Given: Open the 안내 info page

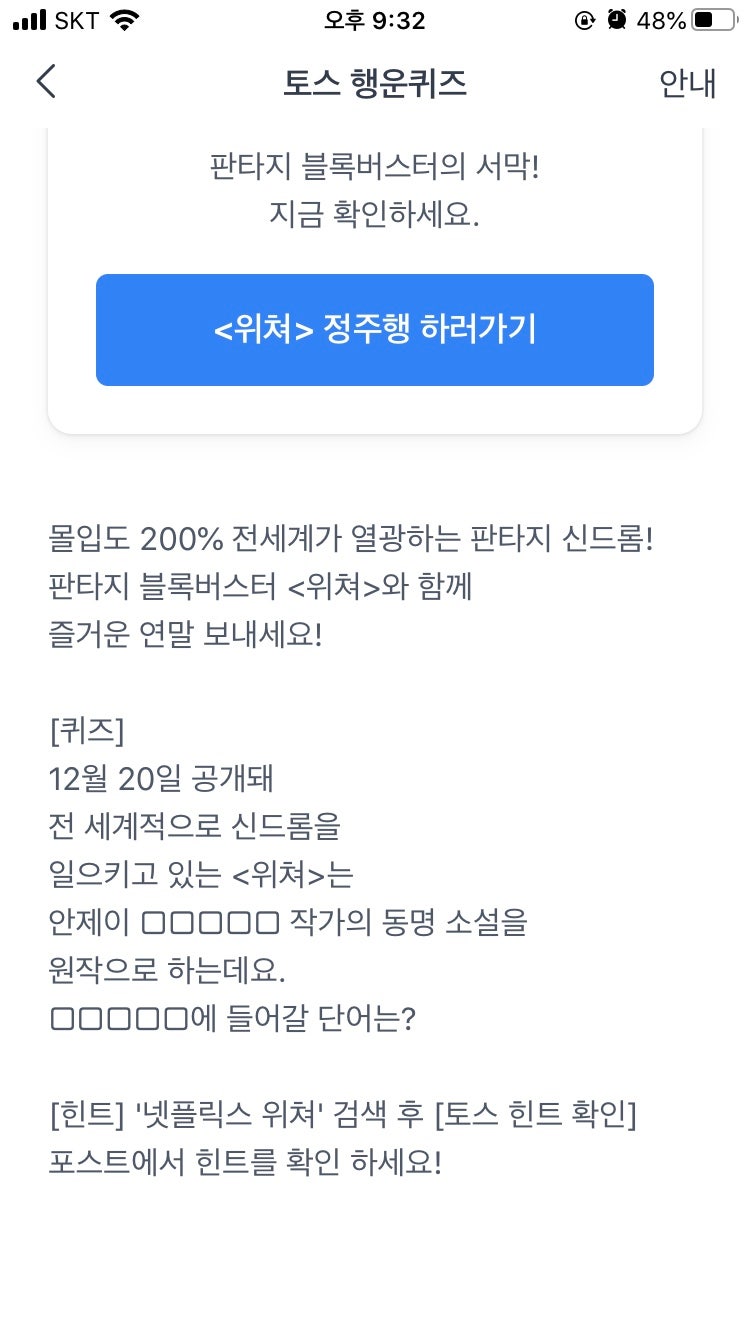Looking at the screenshot, I should tap(687, 83).
